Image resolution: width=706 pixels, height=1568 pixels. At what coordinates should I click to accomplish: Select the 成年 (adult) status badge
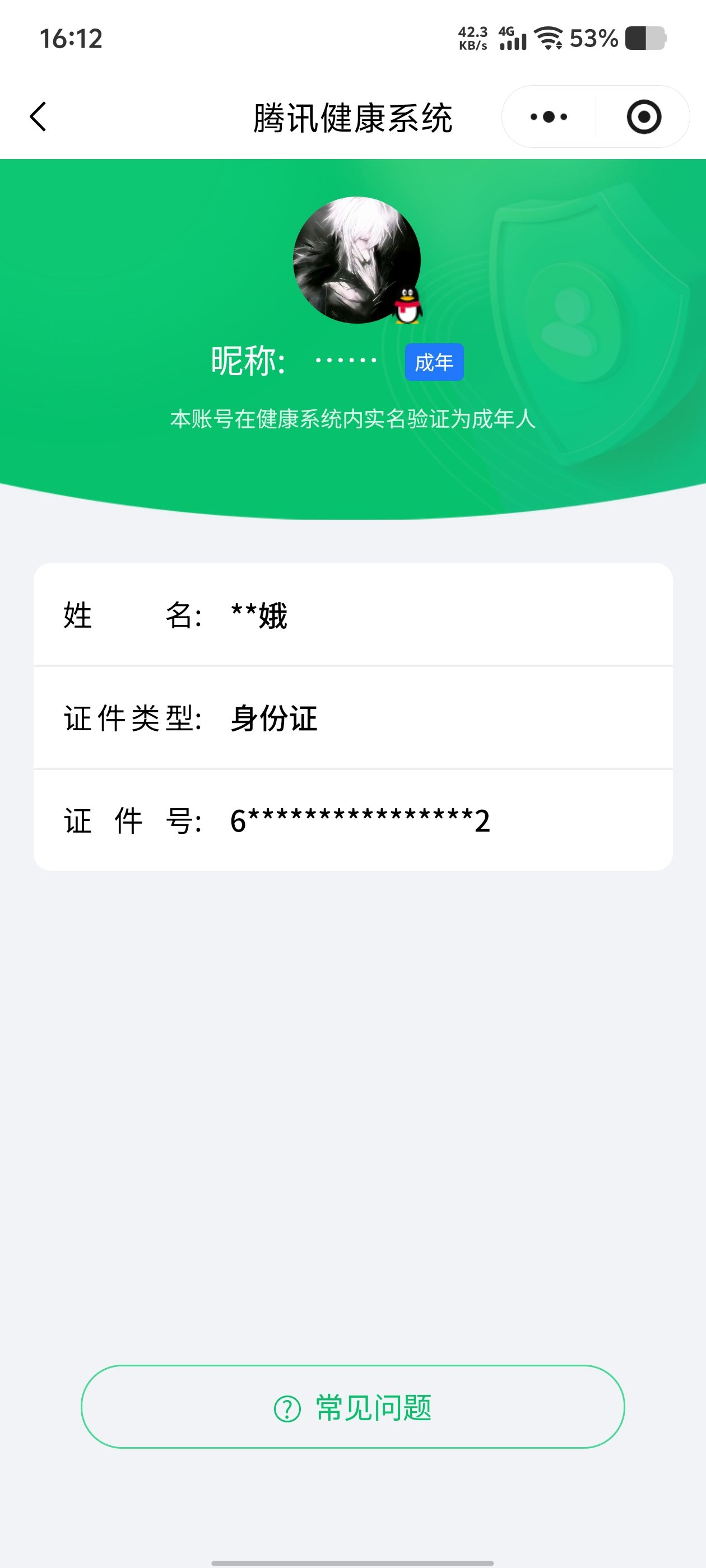(435, 362)
